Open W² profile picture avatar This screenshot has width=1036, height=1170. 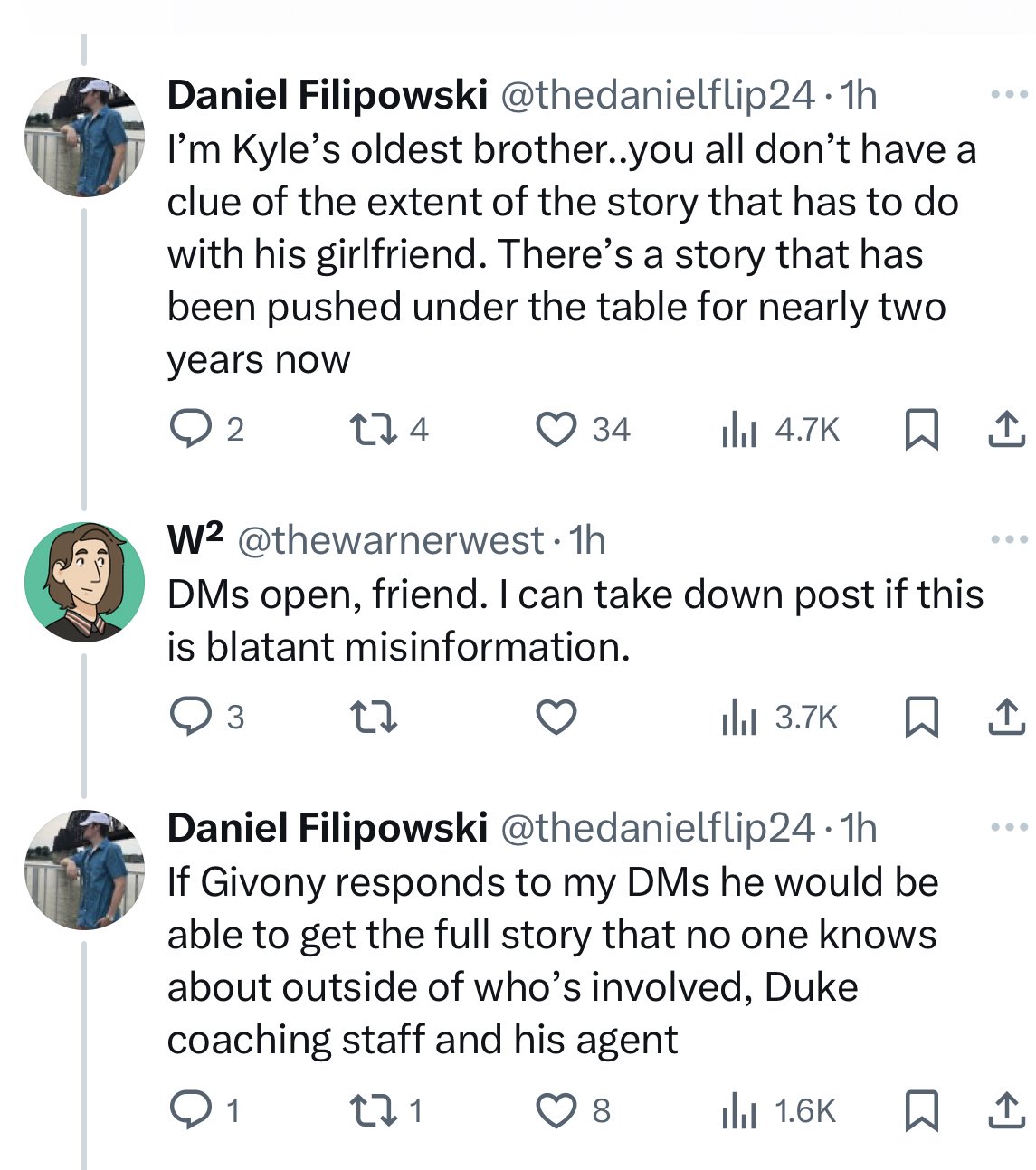(84, 582)
